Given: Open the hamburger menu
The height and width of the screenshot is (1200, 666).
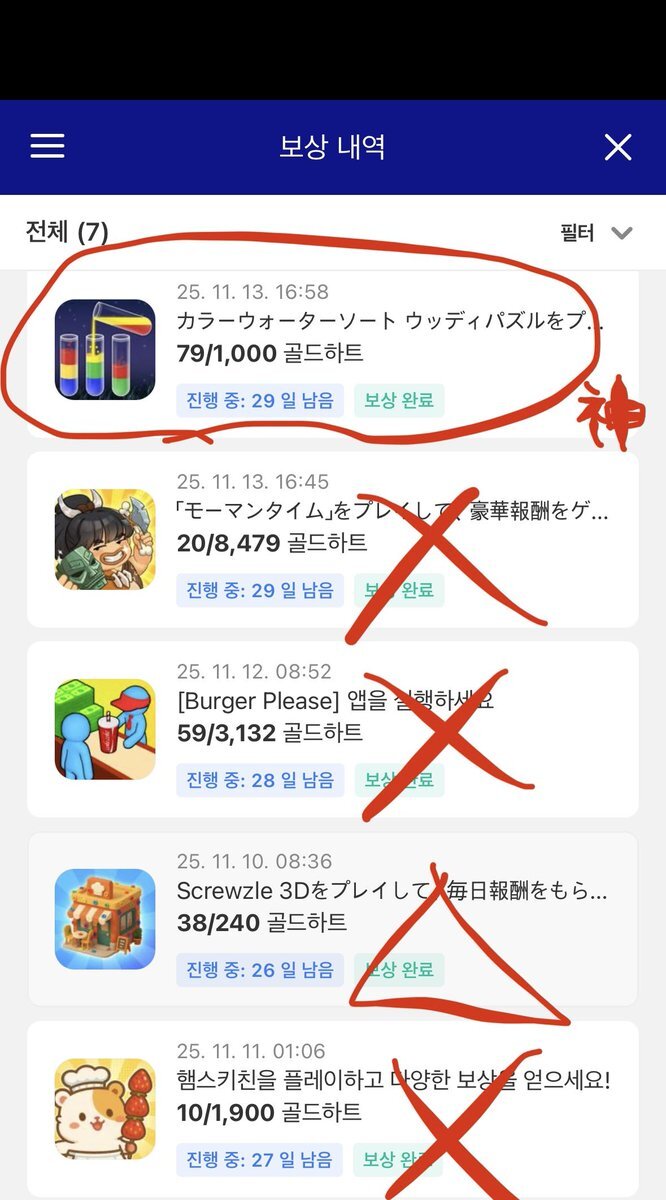Looking at the screenshot, I should click(47, 147).
